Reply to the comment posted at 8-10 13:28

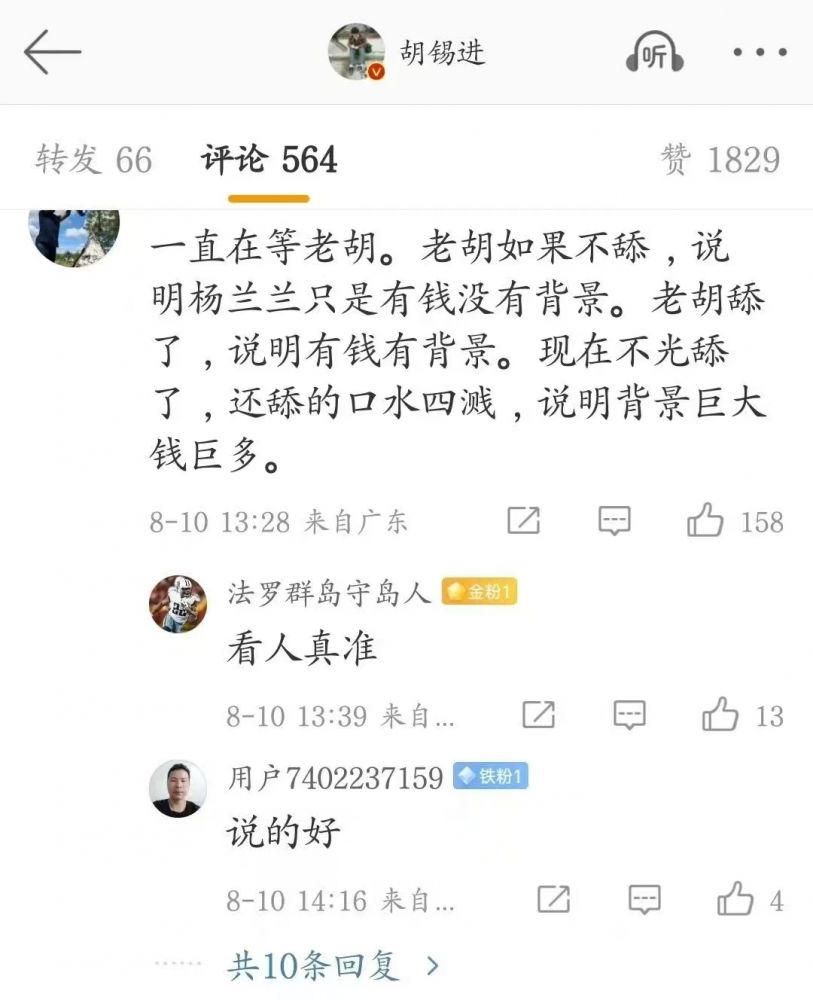(614, 520)
